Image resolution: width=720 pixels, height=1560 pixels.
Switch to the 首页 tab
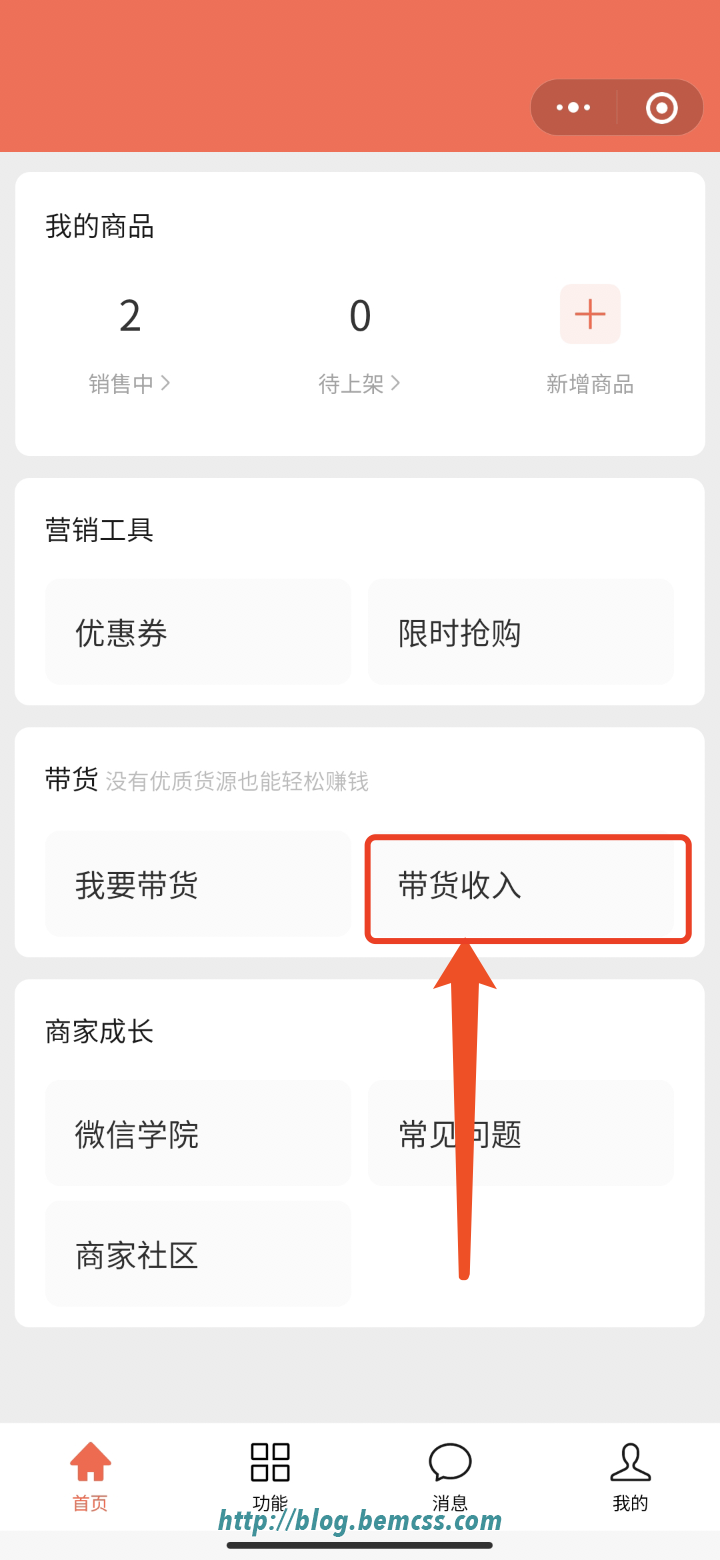(x=90, y=1476)
